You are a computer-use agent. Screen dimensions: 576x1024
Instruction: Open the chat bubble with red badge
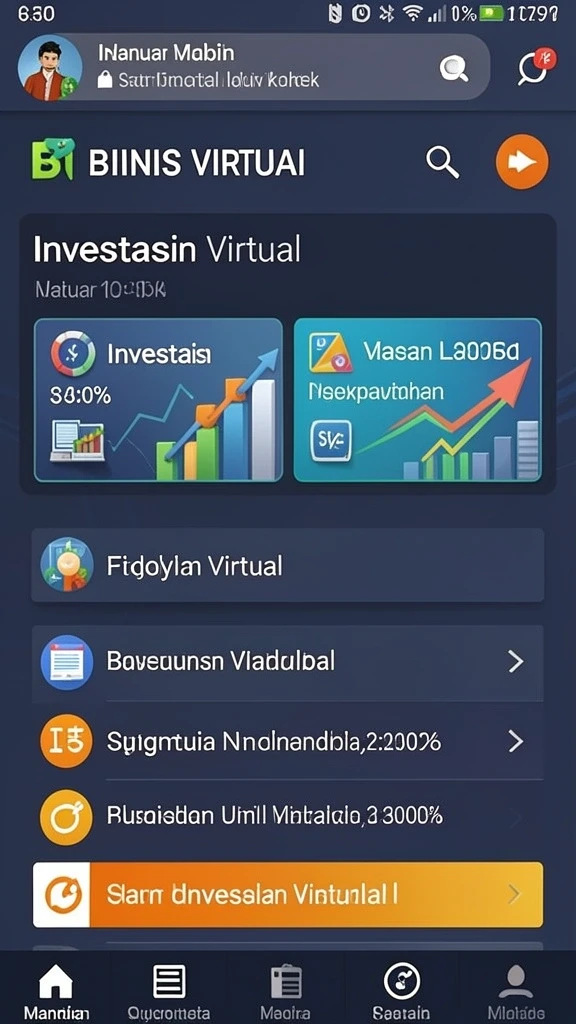pos(532,67)
